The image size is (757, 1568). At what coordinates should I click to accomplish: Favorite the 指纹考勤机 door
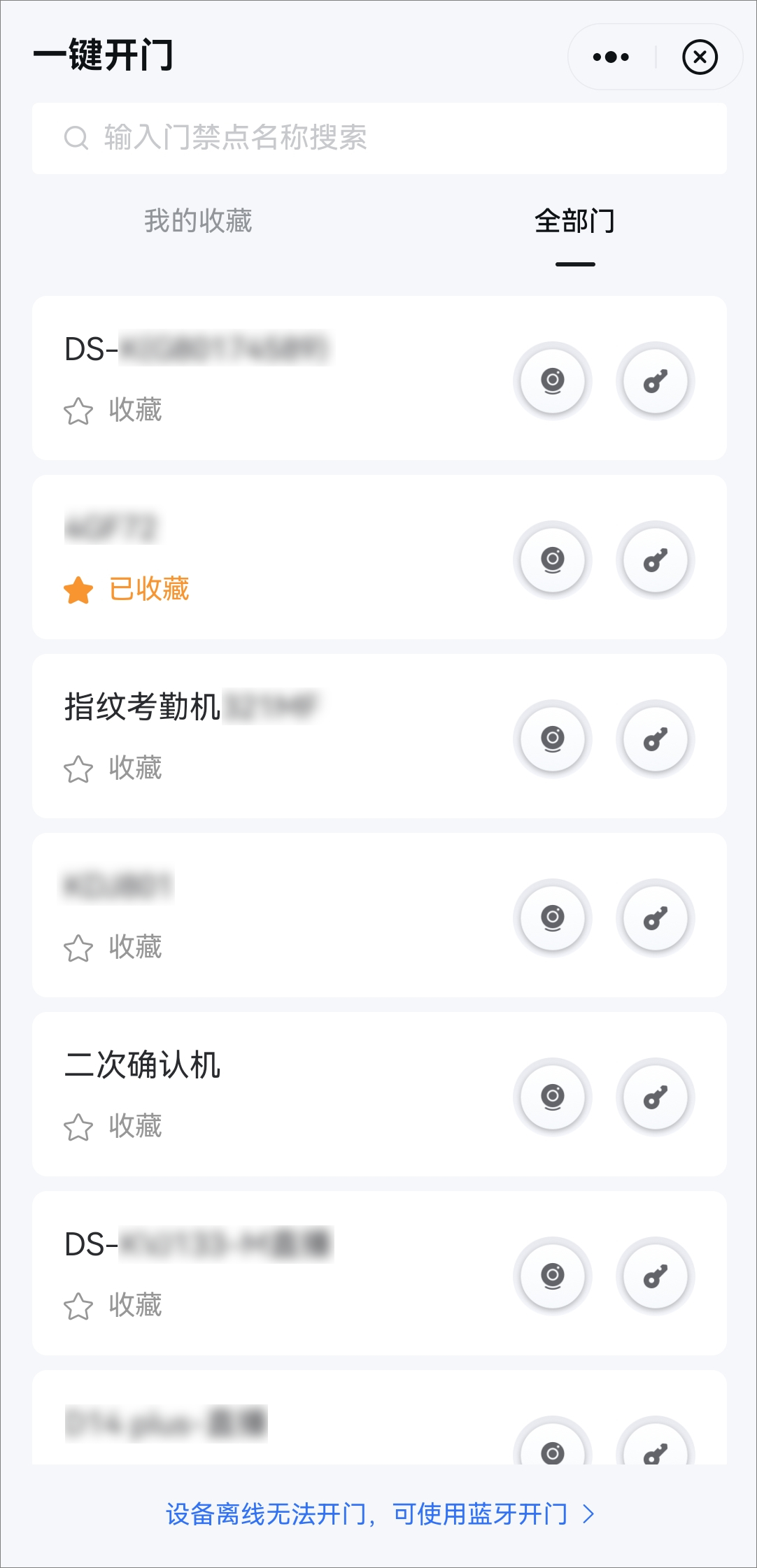coord(113,768)
